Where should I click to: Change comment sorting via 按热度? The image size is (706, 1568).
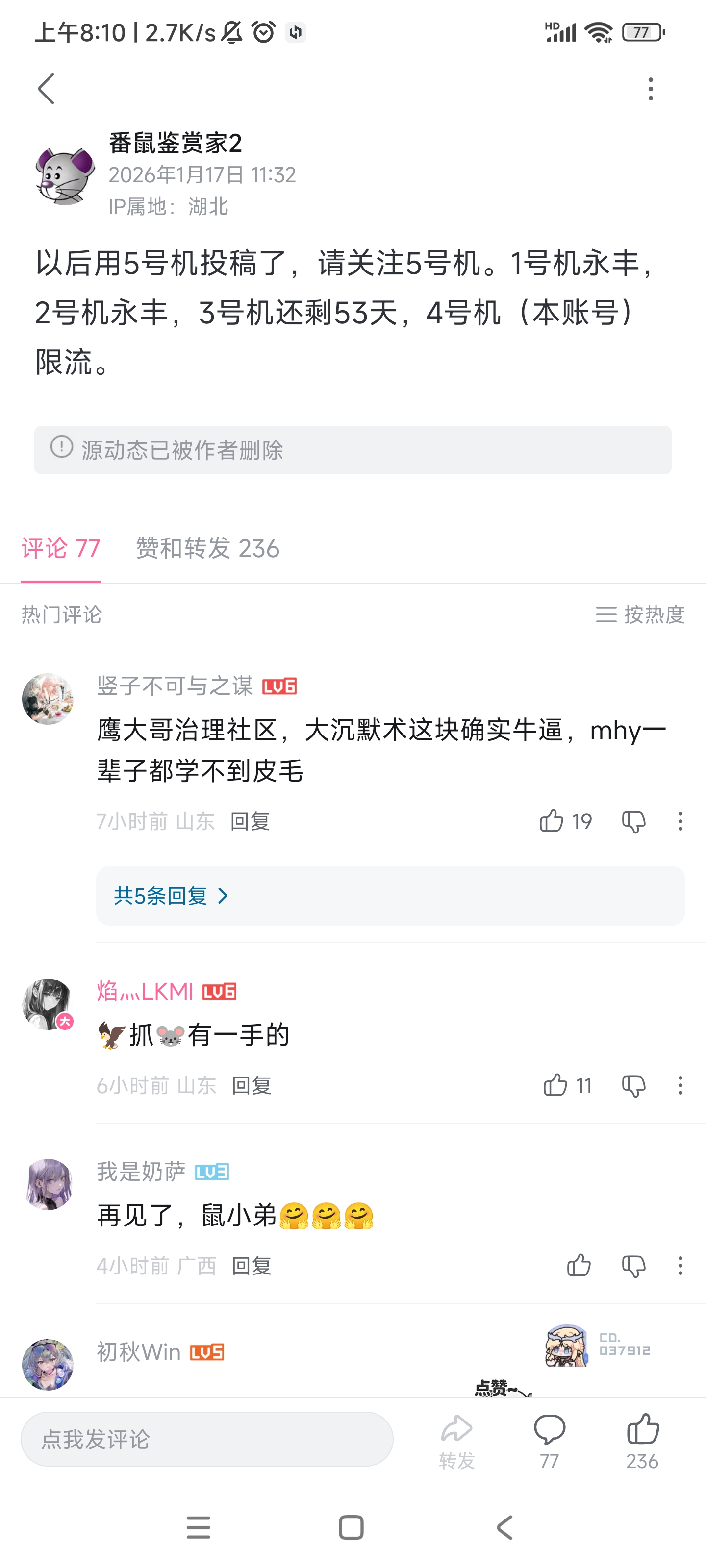tap(640, 615)
